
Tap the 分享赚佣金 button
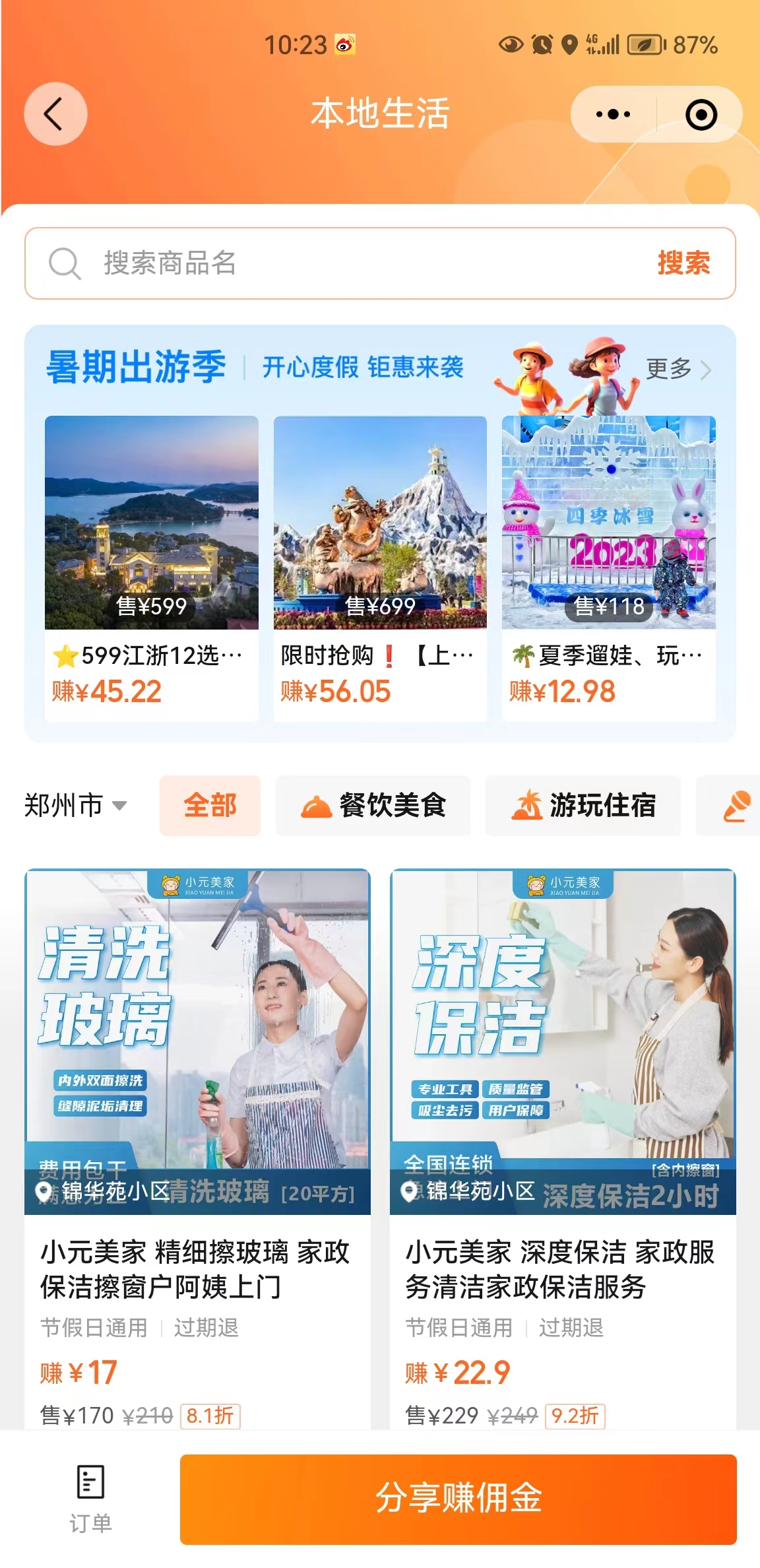(x=458, y=1499)
